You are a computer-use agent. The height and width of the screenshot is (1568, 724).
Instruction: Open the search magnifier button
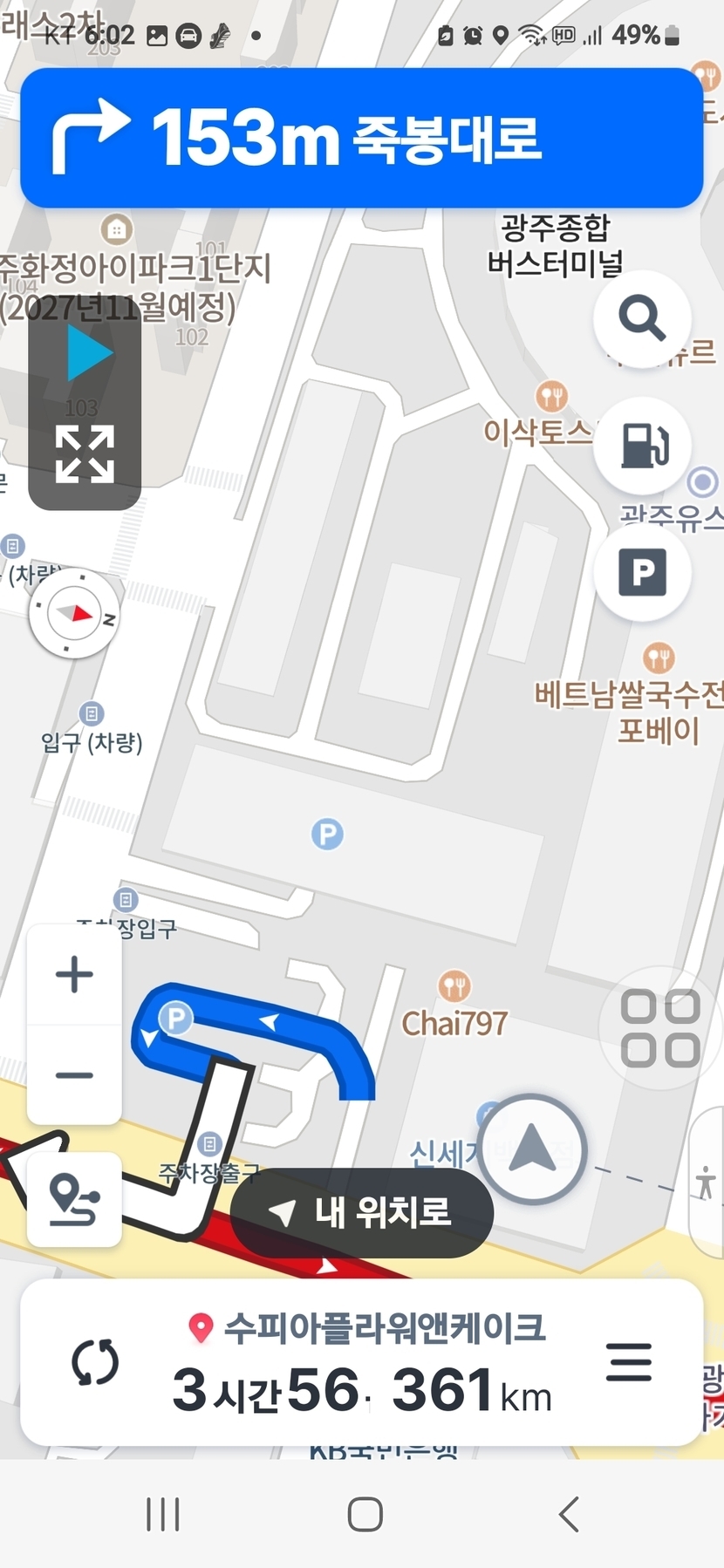[642, 318]
